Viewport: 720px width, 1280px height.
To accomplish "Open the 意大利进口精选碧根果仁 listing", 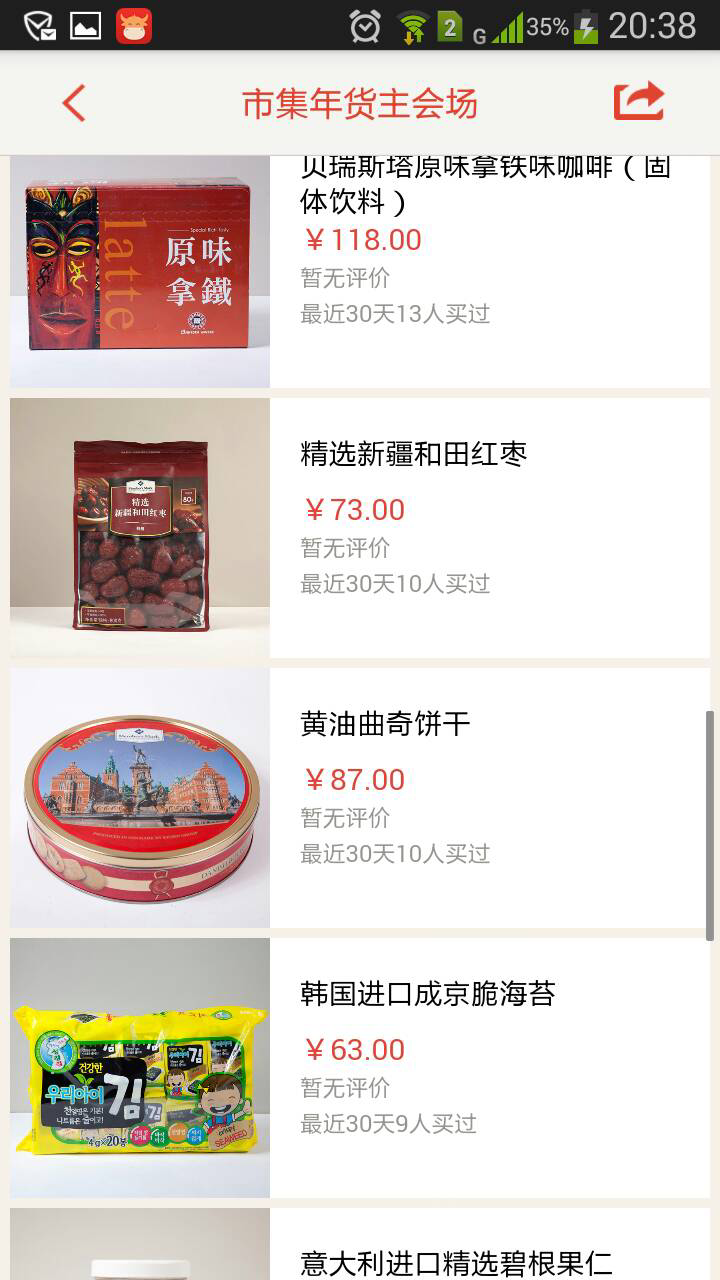I will click(360, 1244).
